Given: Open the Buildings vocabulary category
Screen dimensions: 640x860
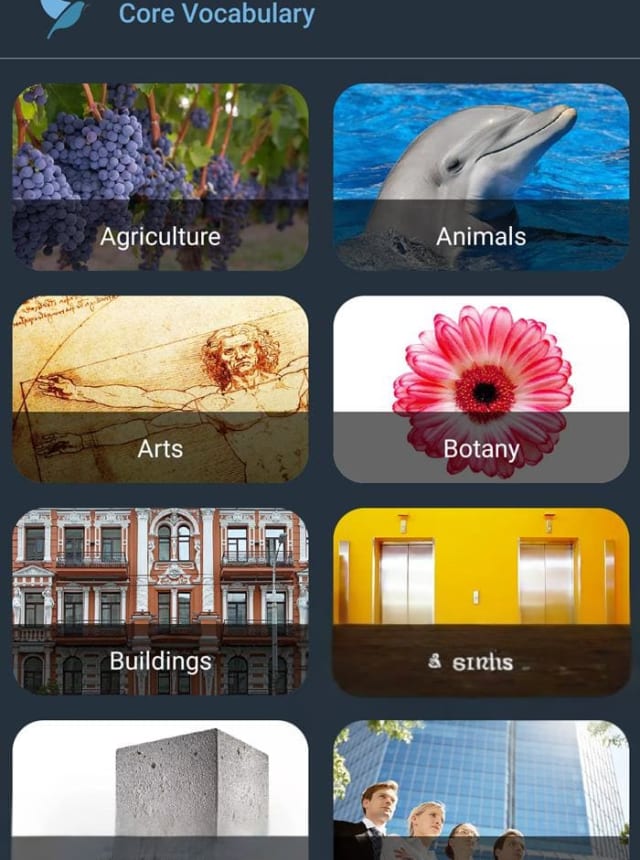Looking at the screenshot, I should coord(160,602).
